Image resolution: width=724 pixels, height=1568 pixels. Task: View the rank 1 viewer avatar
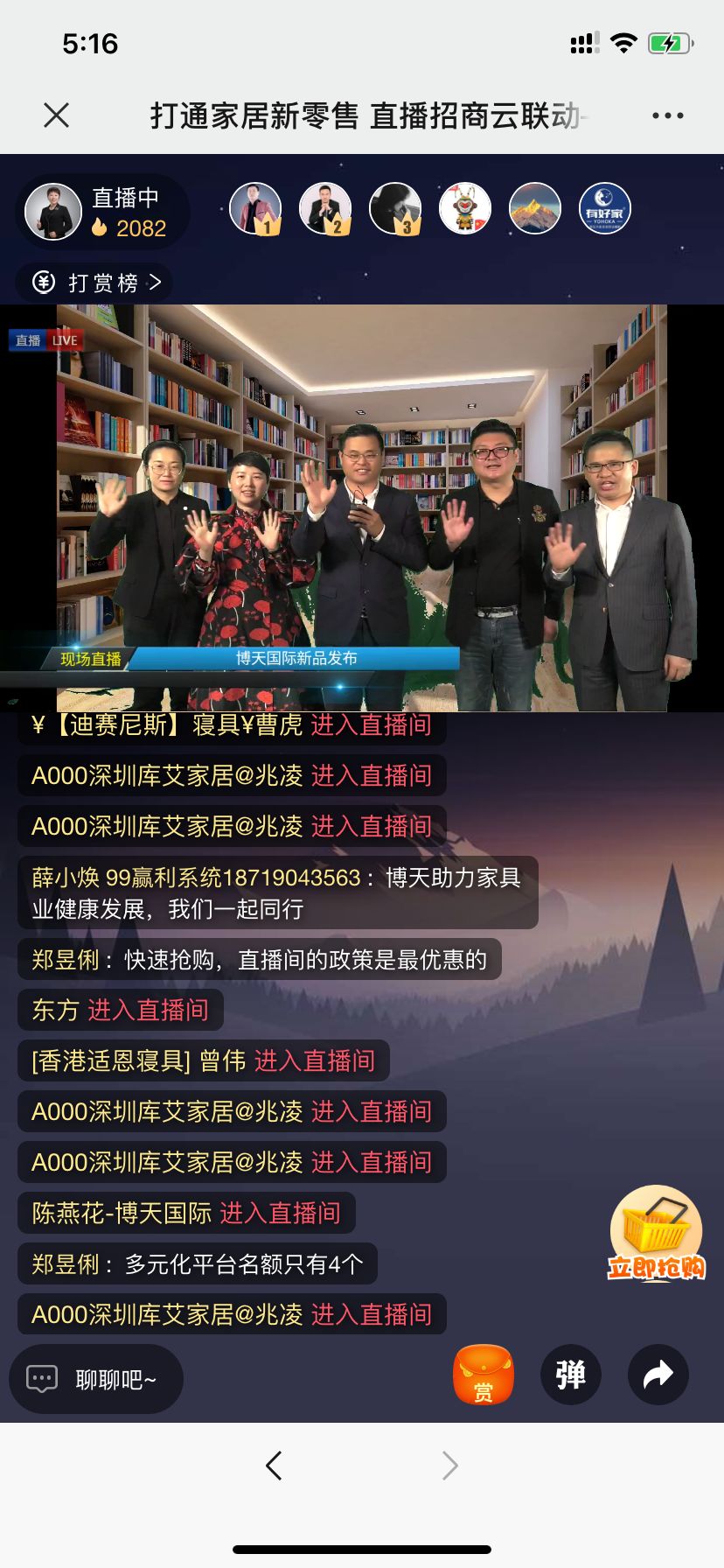[x=254, y=209]
